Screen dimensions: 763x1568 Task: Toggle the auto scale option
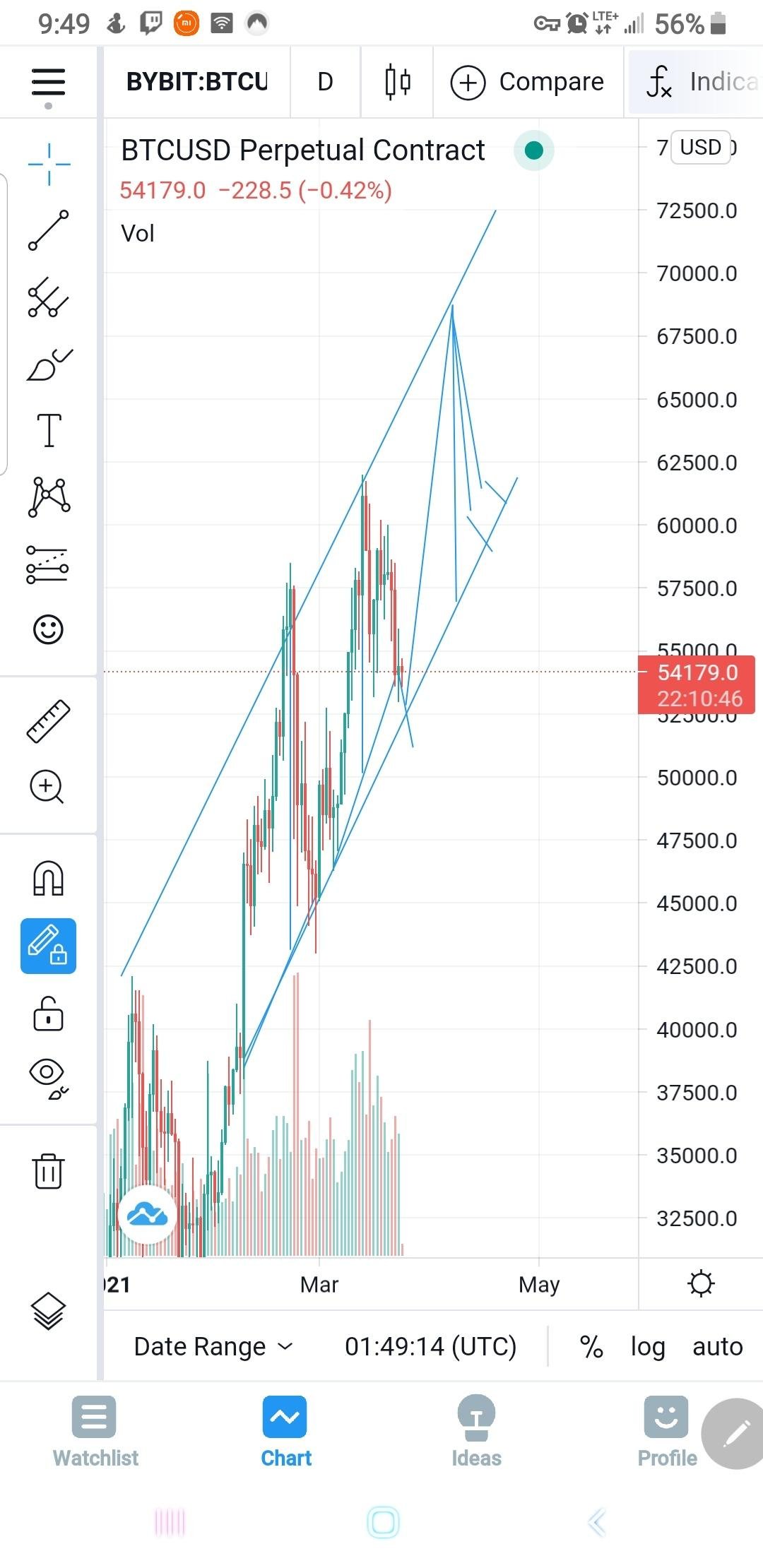pyautogui.click(x=717, y=1347)
